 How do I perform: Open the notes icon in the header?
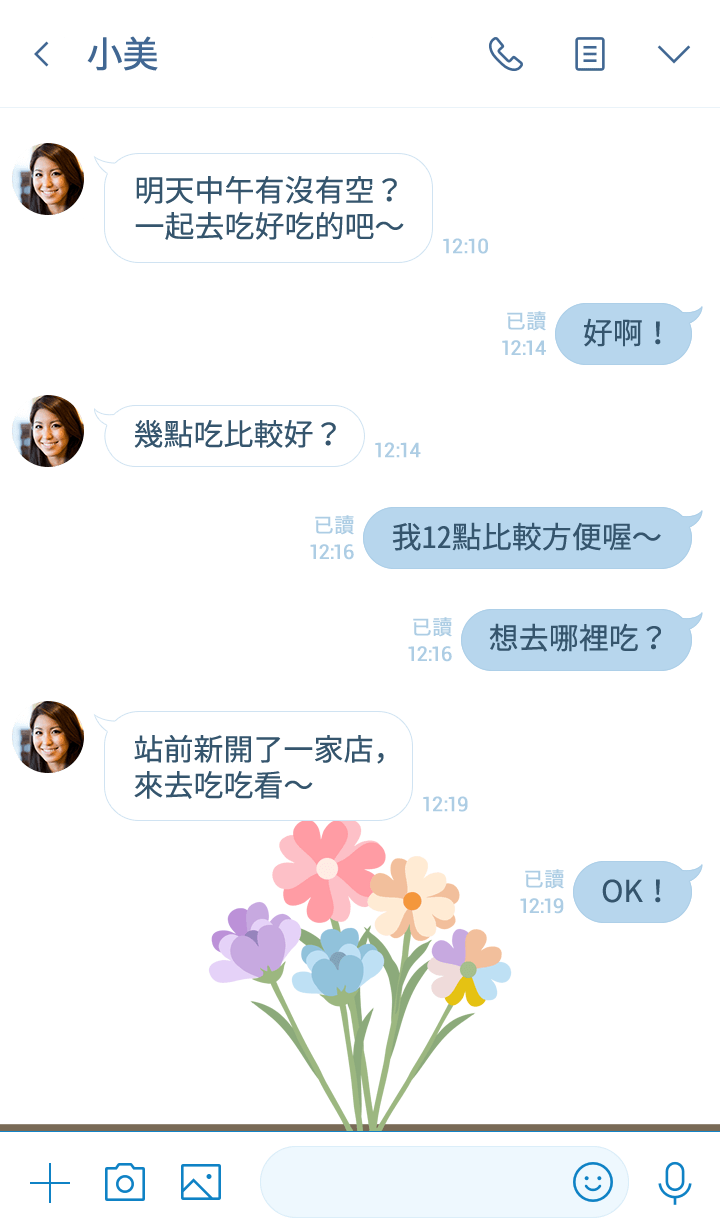click(x=590, y=54)
